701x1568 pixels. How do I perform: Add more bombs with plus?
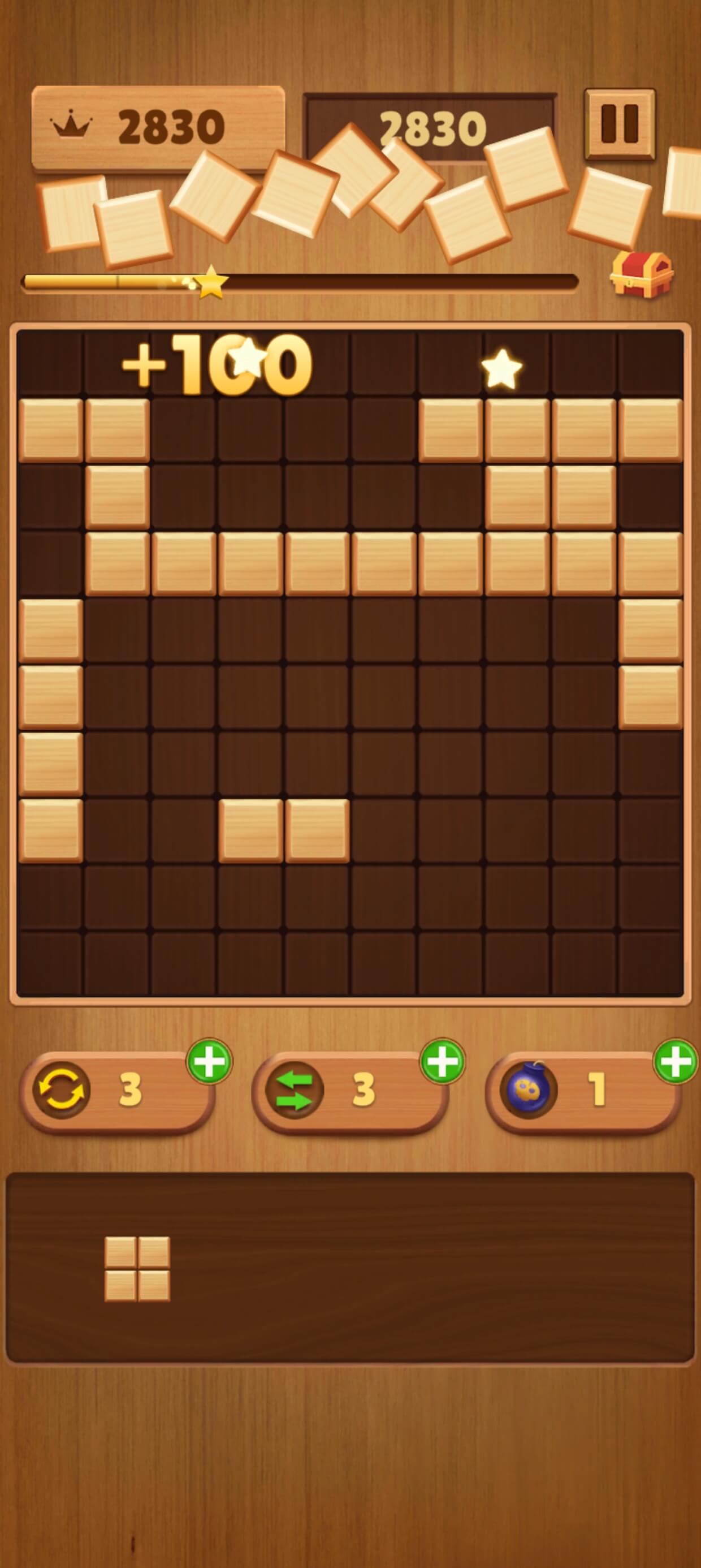coord(676,1061)
